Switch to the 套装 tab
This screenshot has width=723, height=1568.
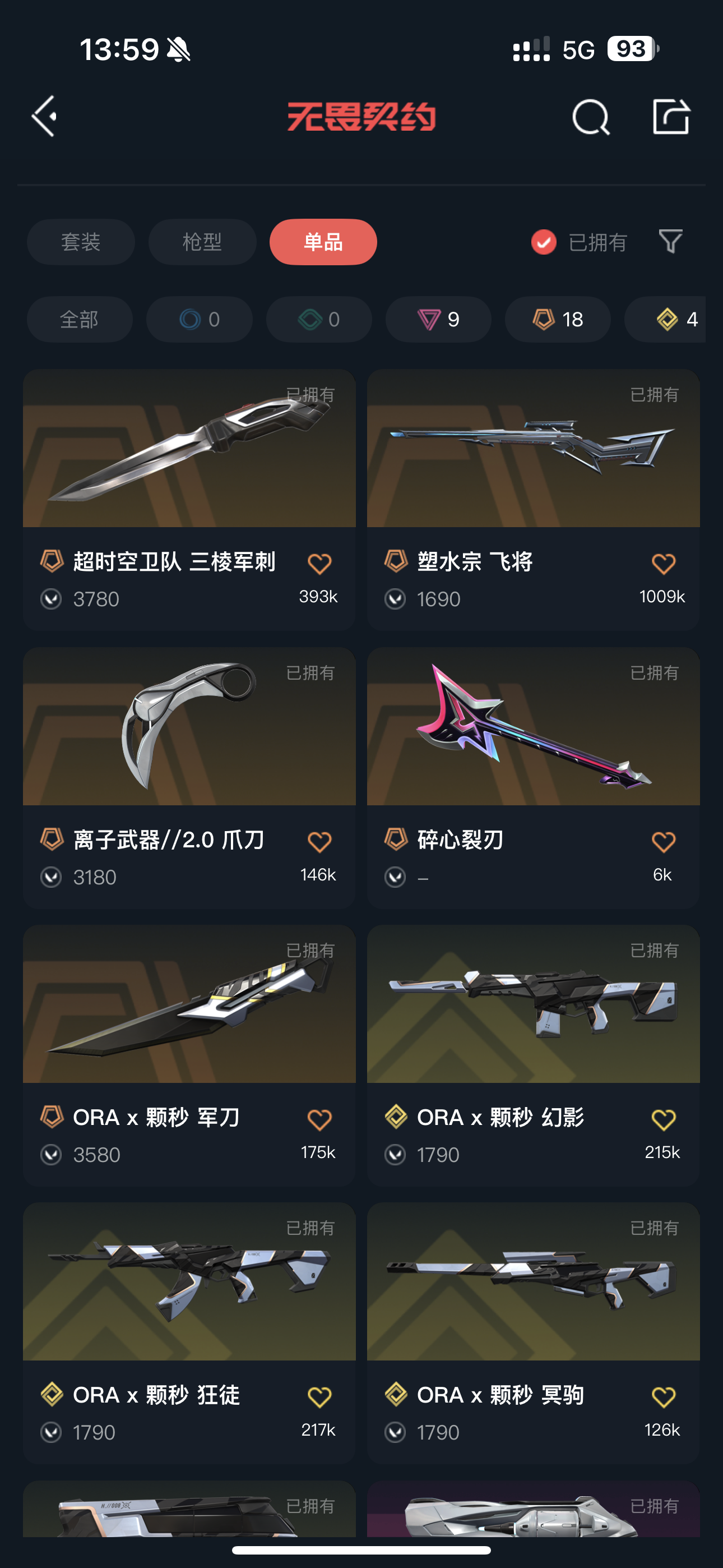[80, 242]
